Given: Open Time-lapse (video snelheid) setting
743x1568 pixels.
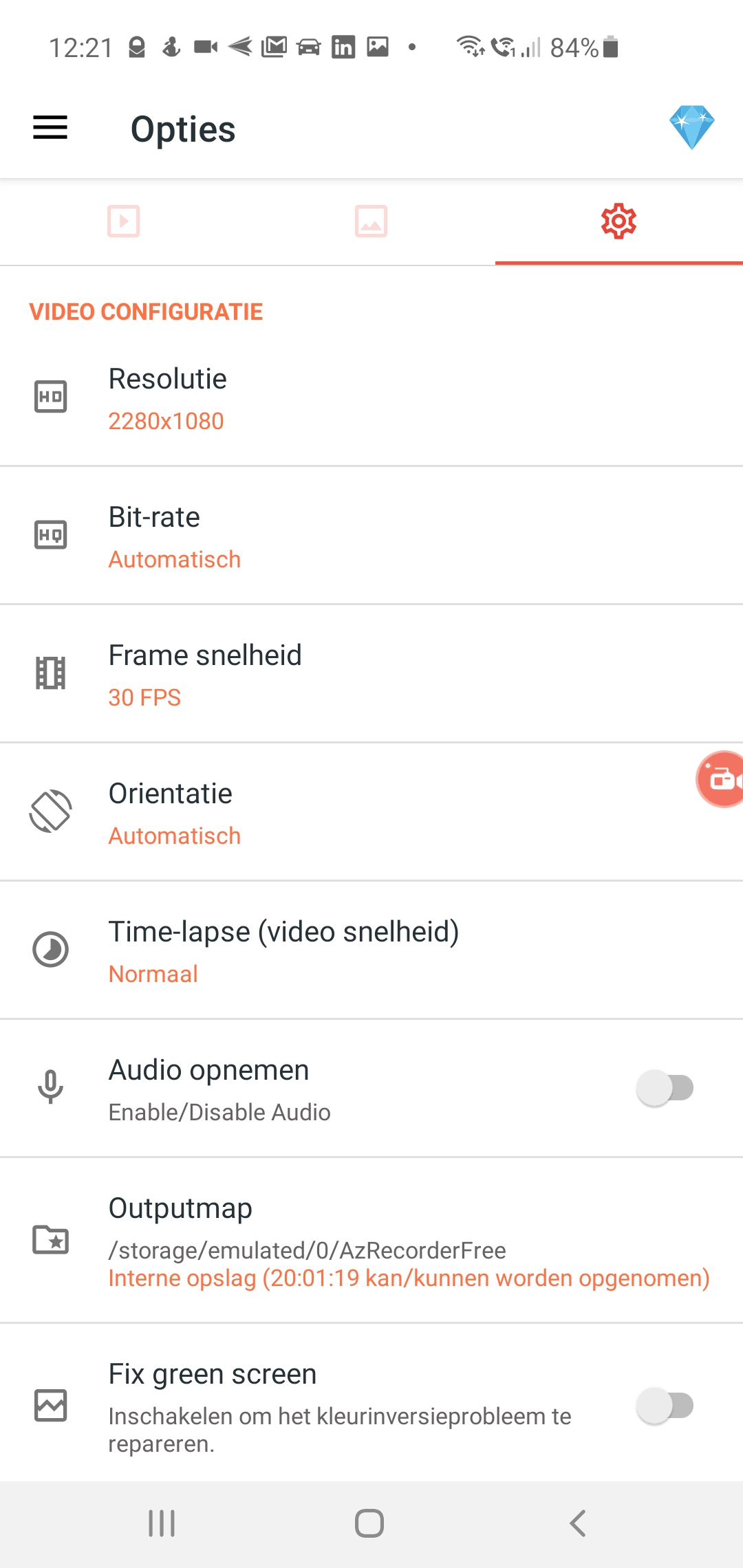Looking at the screenshot, I should click(371, 950).
